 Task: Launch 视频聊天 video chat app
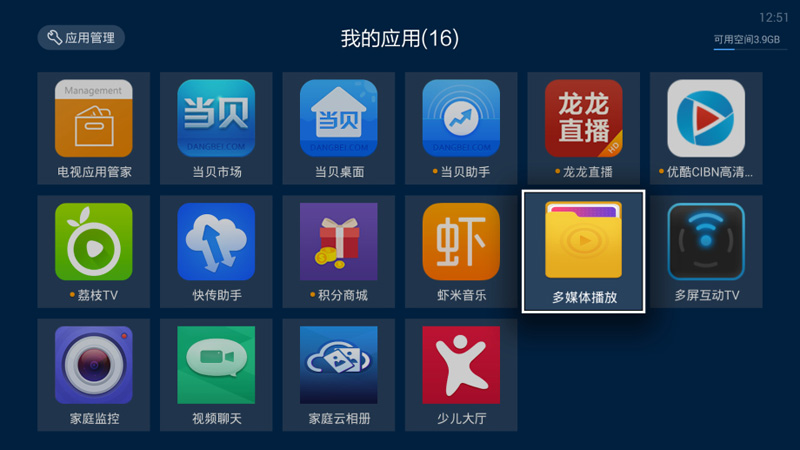click(x=216, y=374)
